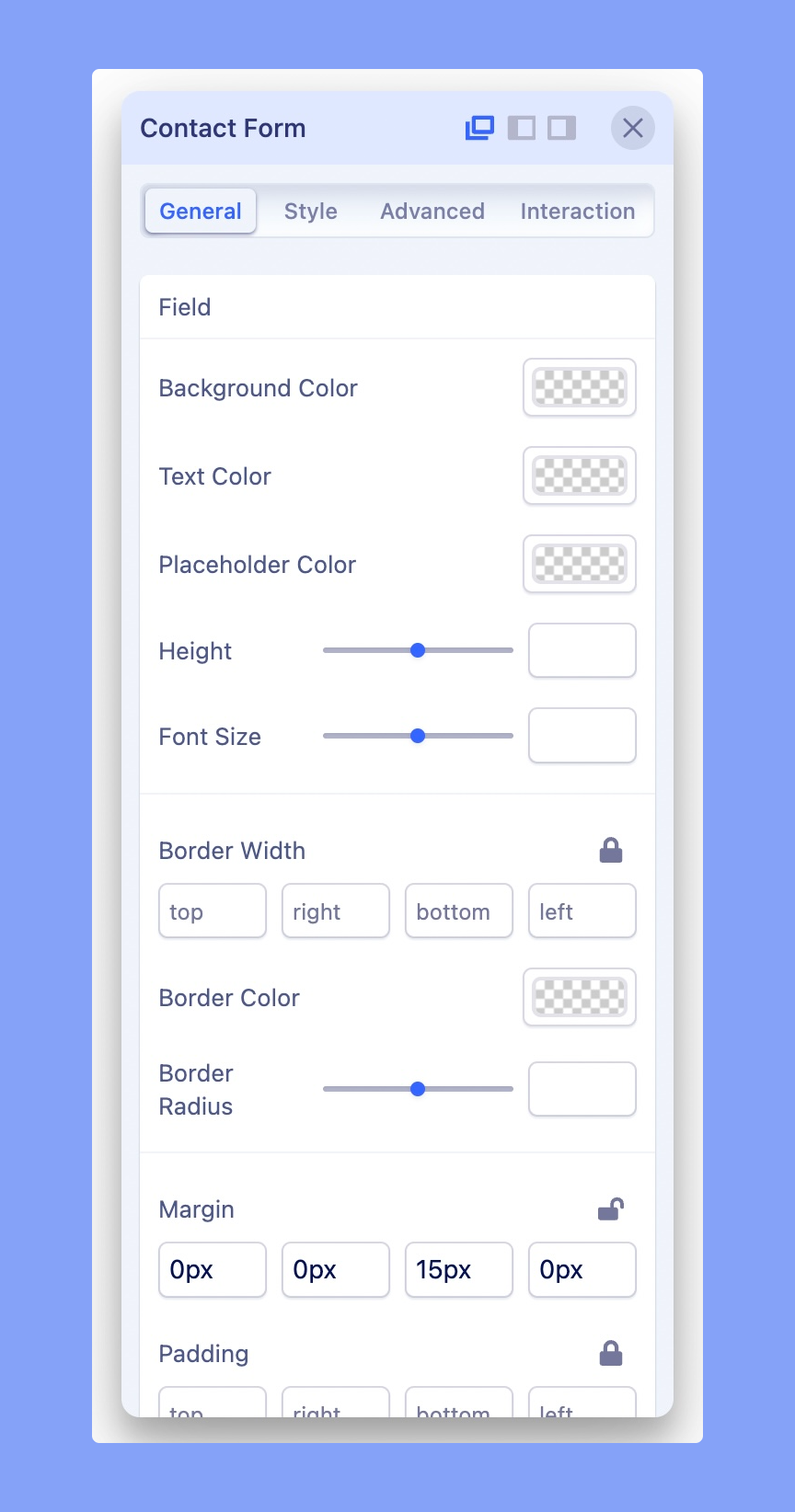This screenshot has height=1512, width=795.
Task: Select the floating window layout icon
Action: tap(479, 128)
